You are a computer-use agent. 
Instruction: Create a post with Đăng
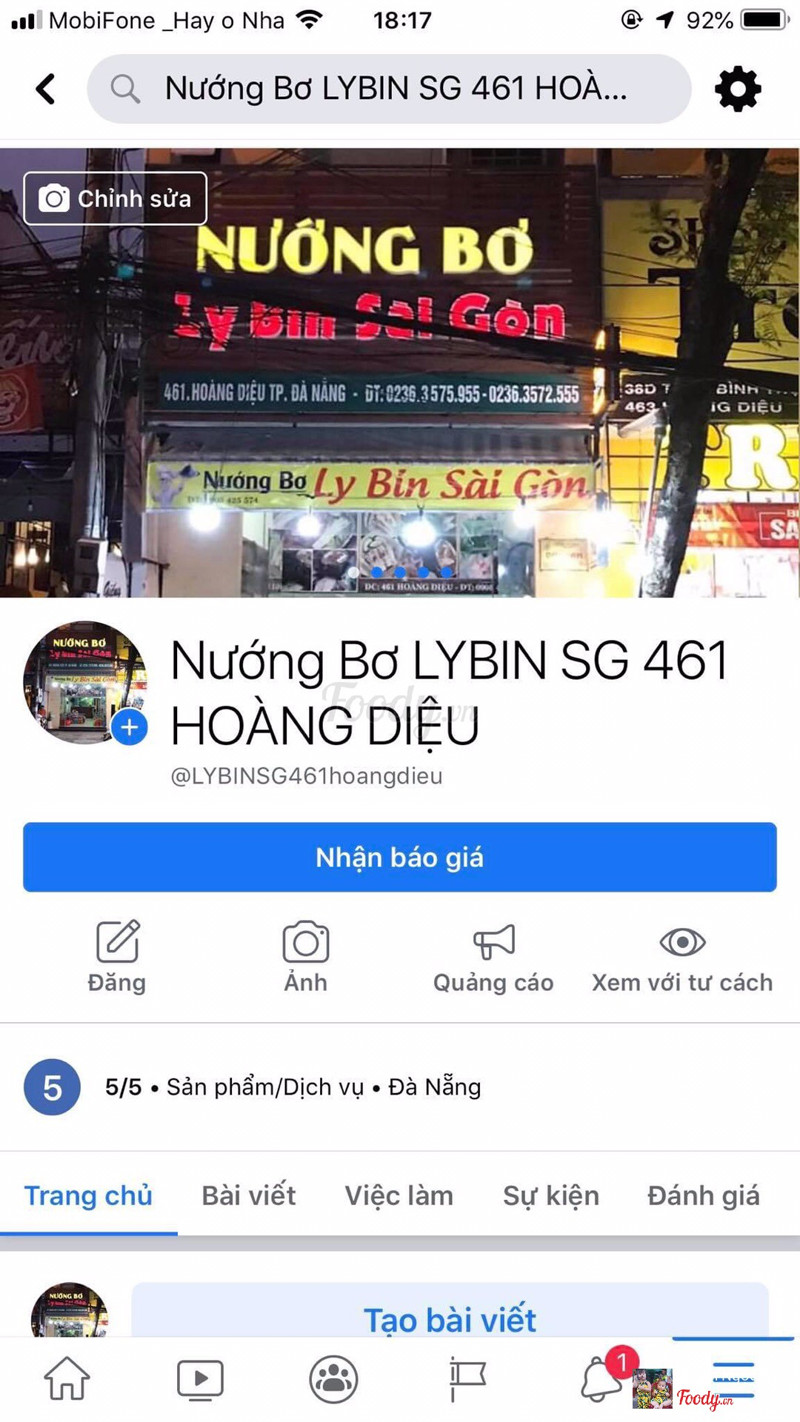point(117,956)
